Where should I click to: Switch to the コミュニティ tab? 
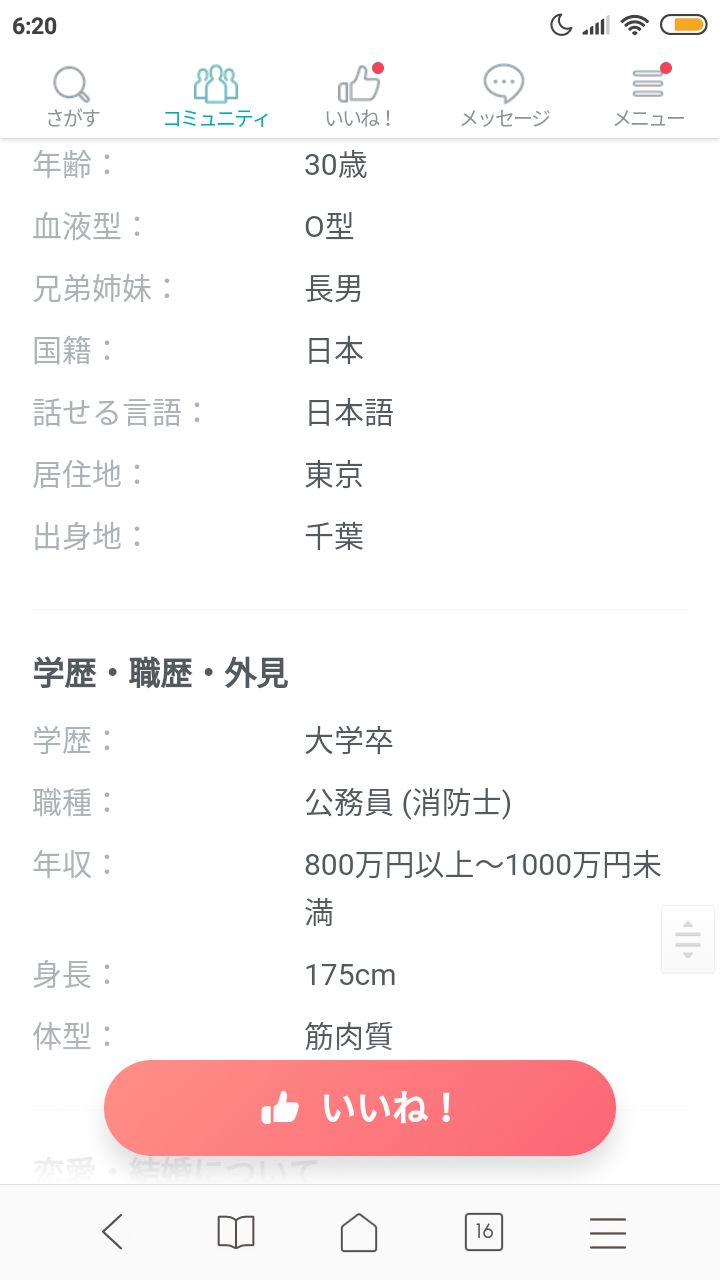click(216, 97)
